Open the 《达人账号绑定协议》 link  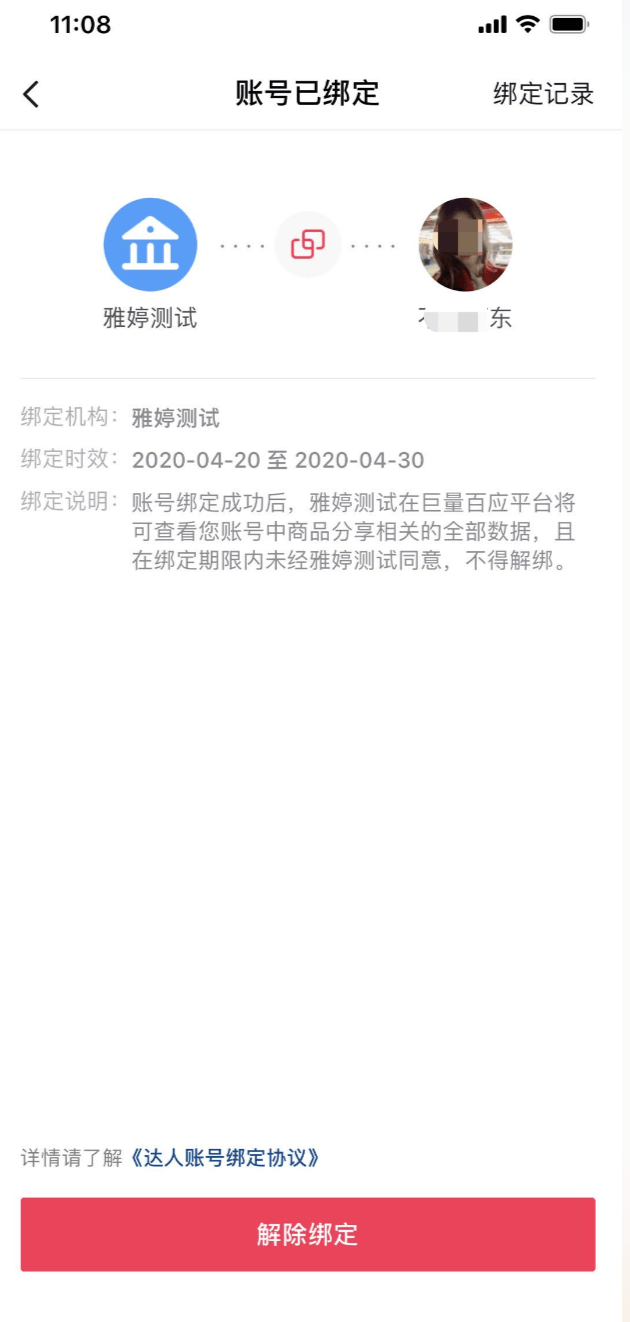coord(226,1158)
